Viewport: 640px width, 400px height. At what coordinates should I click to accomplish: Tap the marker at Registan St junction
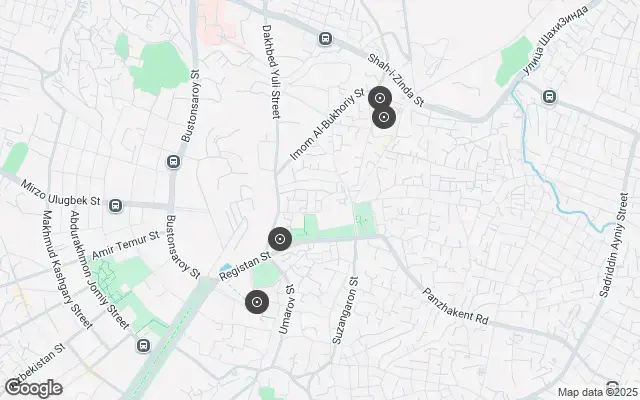280,239
